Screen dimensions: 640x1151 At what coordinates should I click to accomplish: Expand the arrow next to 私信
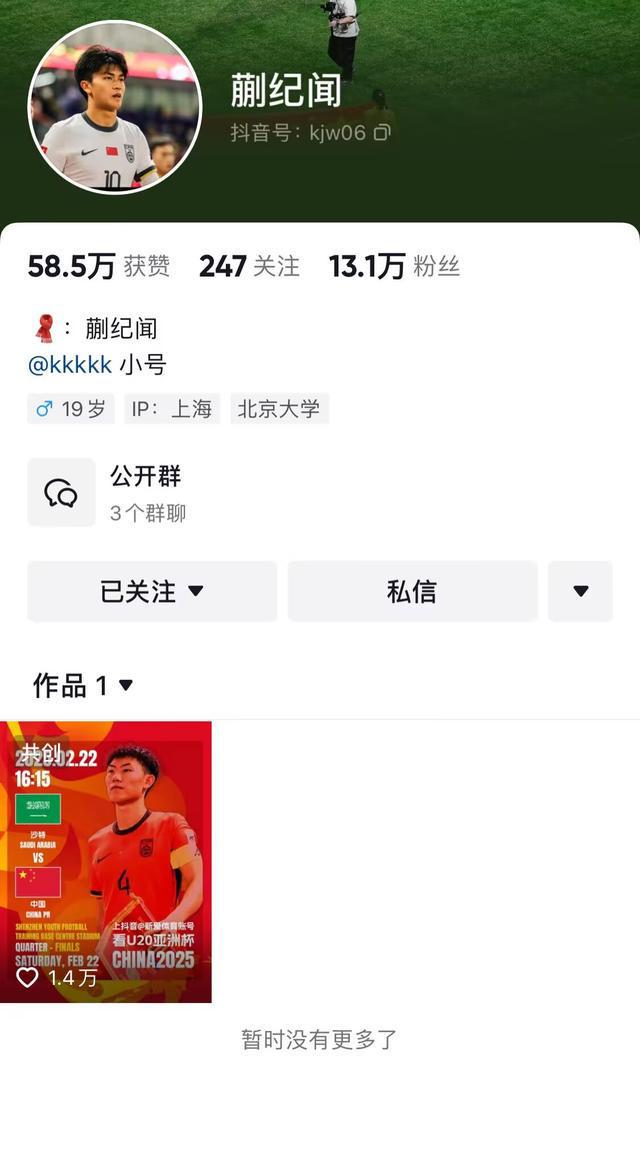coord(580,591)
